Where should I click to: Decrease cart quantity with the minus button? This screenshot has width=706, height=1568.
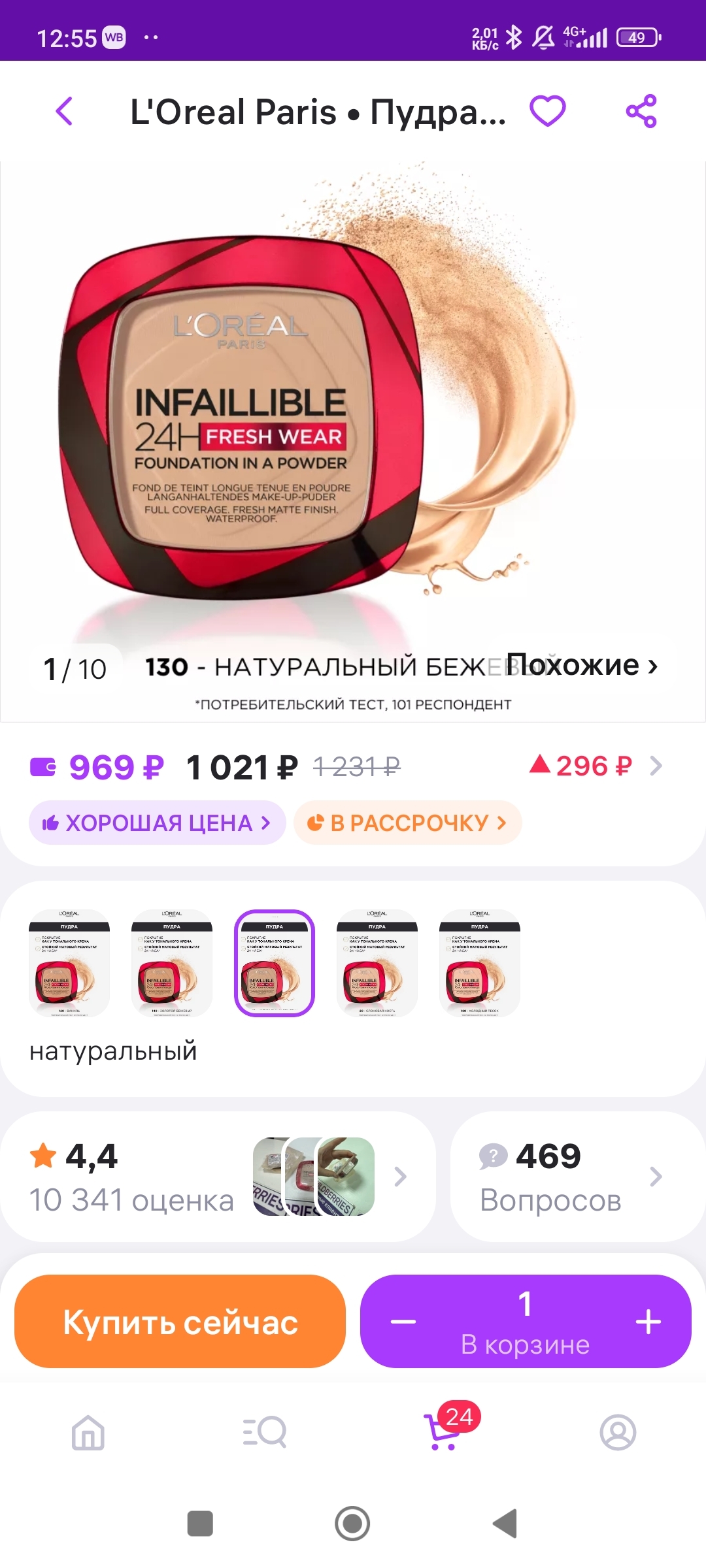(x=403, y=1321)
